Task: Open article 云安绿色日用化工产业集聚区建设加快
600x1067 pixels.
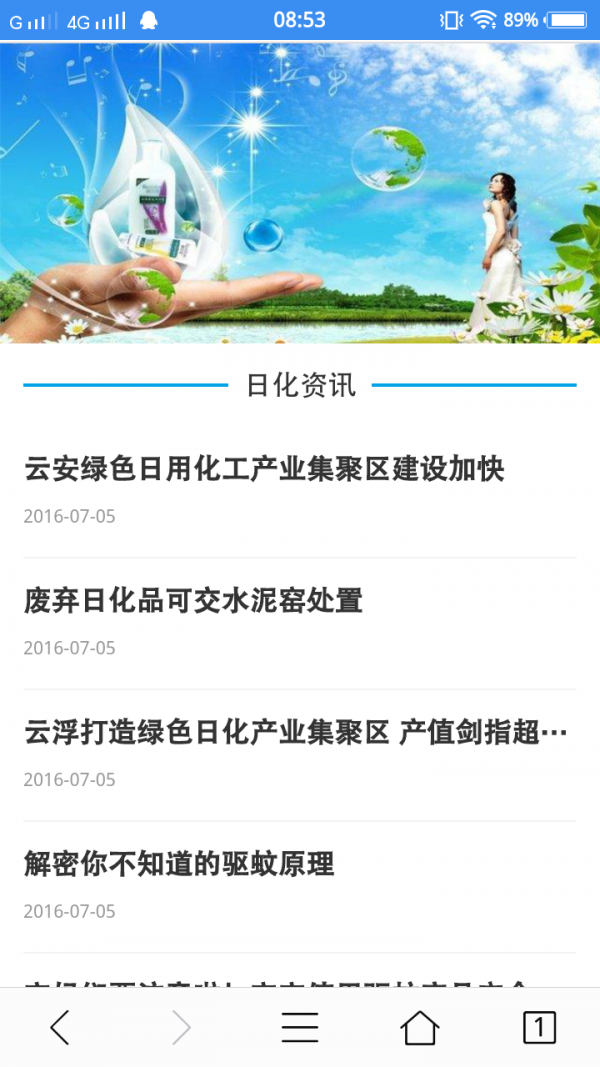Action: click(x=264, y=468)
